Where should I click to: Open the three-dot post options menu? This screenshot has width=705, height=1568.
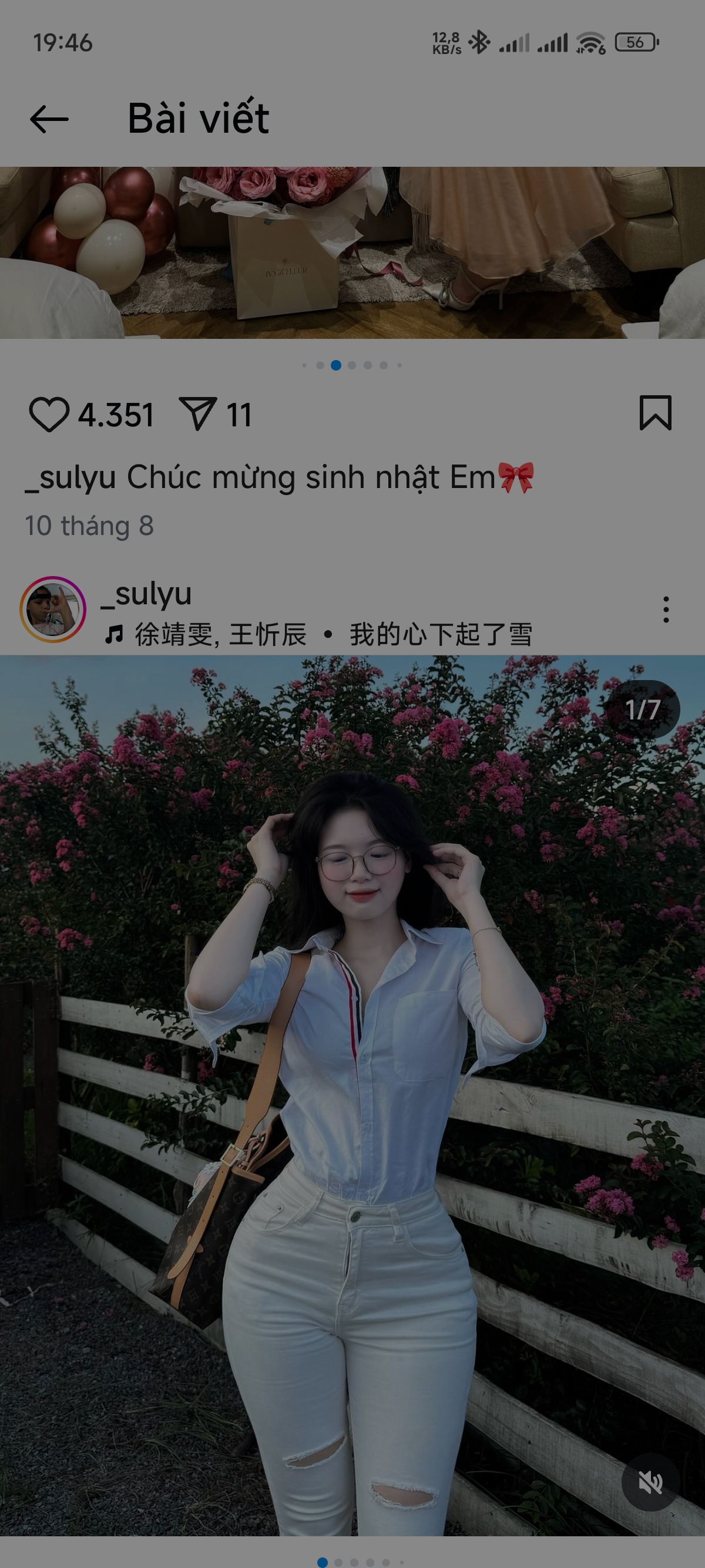[666, 610]
